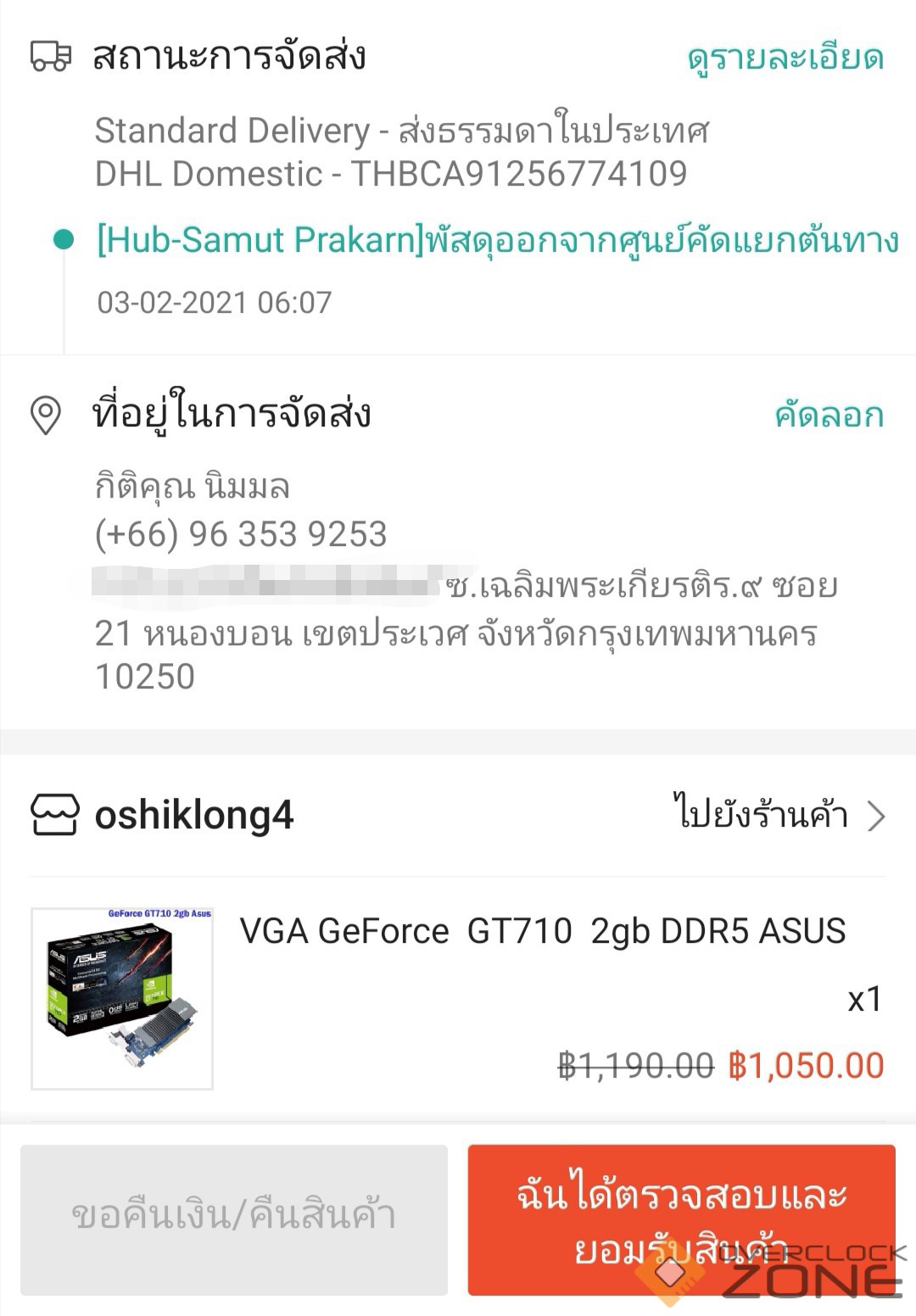Viewport: 916px width, 1316px height.
Task: Open the VGA GeForce GT710 product item
Action: [543, 931]
